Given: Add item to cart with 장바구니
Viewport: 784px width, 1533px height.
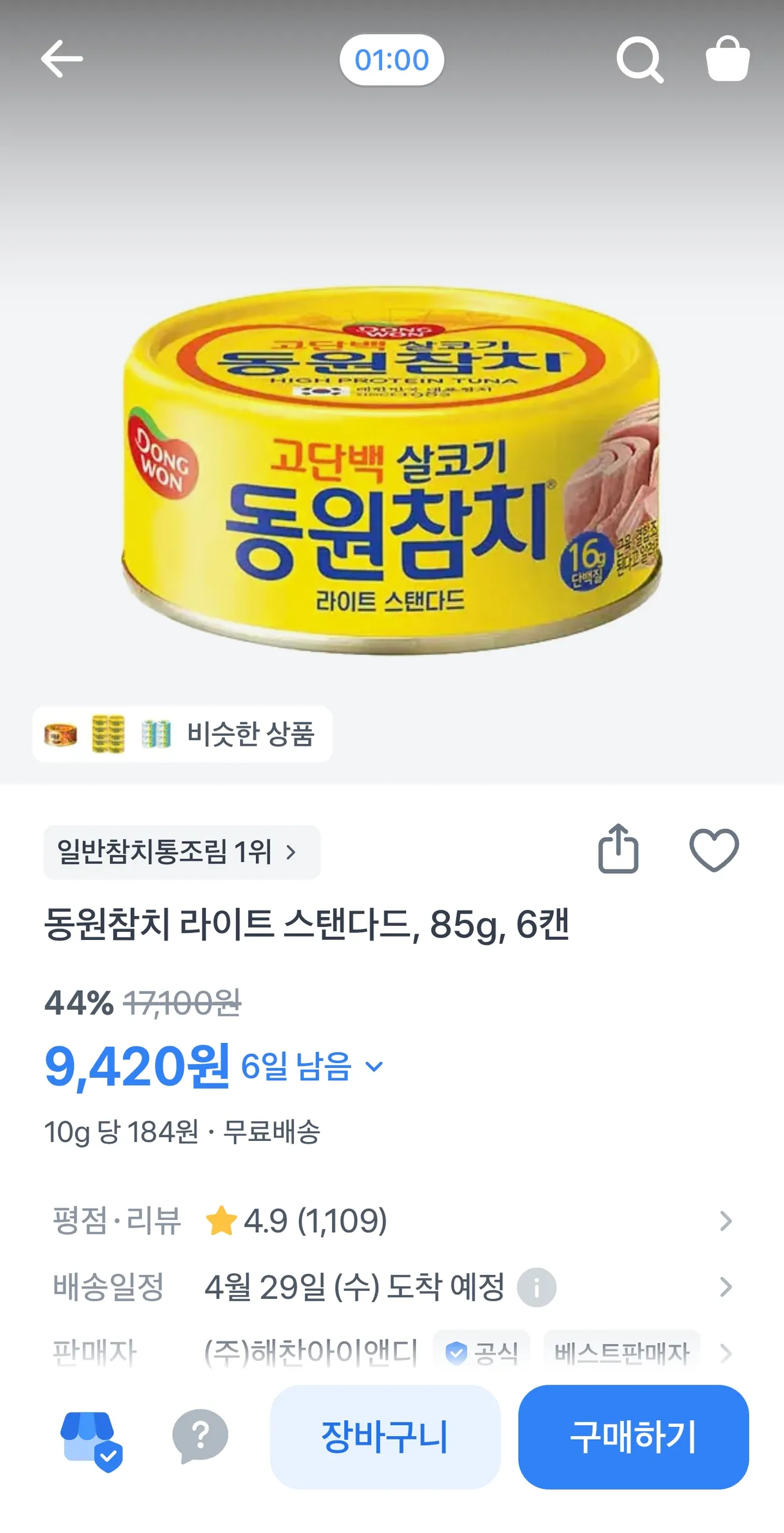Looking at the screenshot, I should click(x=385, y=1436).
